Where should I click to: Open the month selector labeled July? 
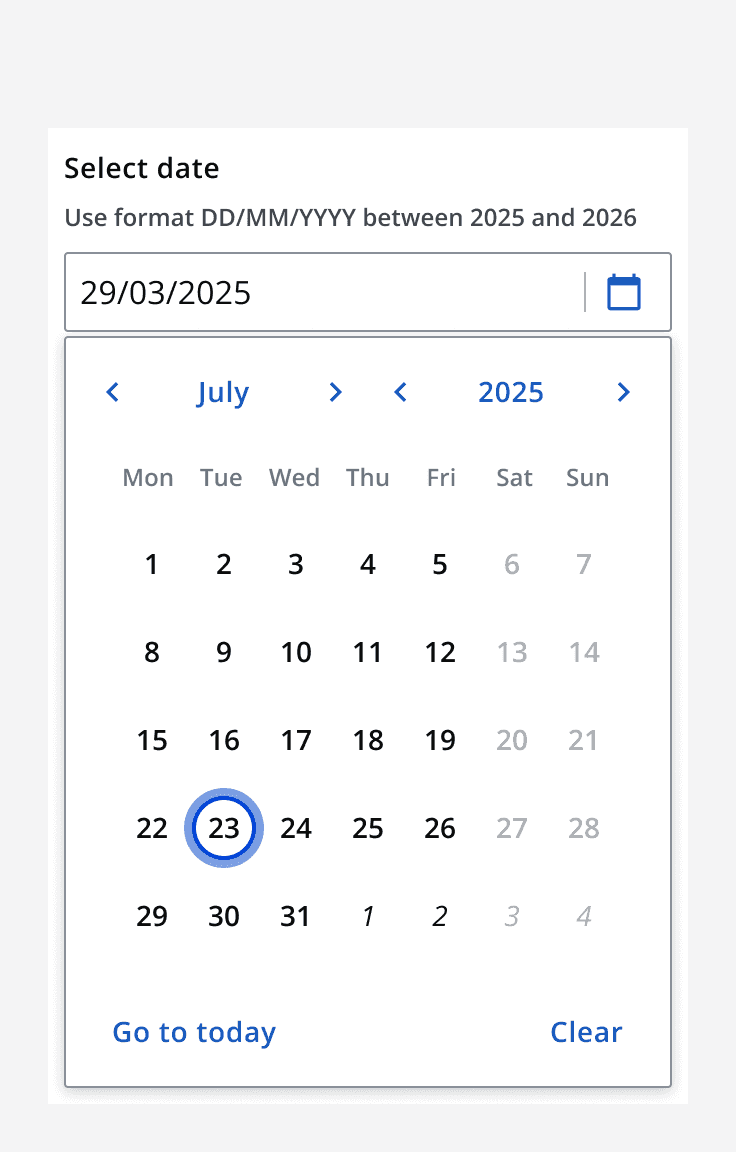point(222,392)
